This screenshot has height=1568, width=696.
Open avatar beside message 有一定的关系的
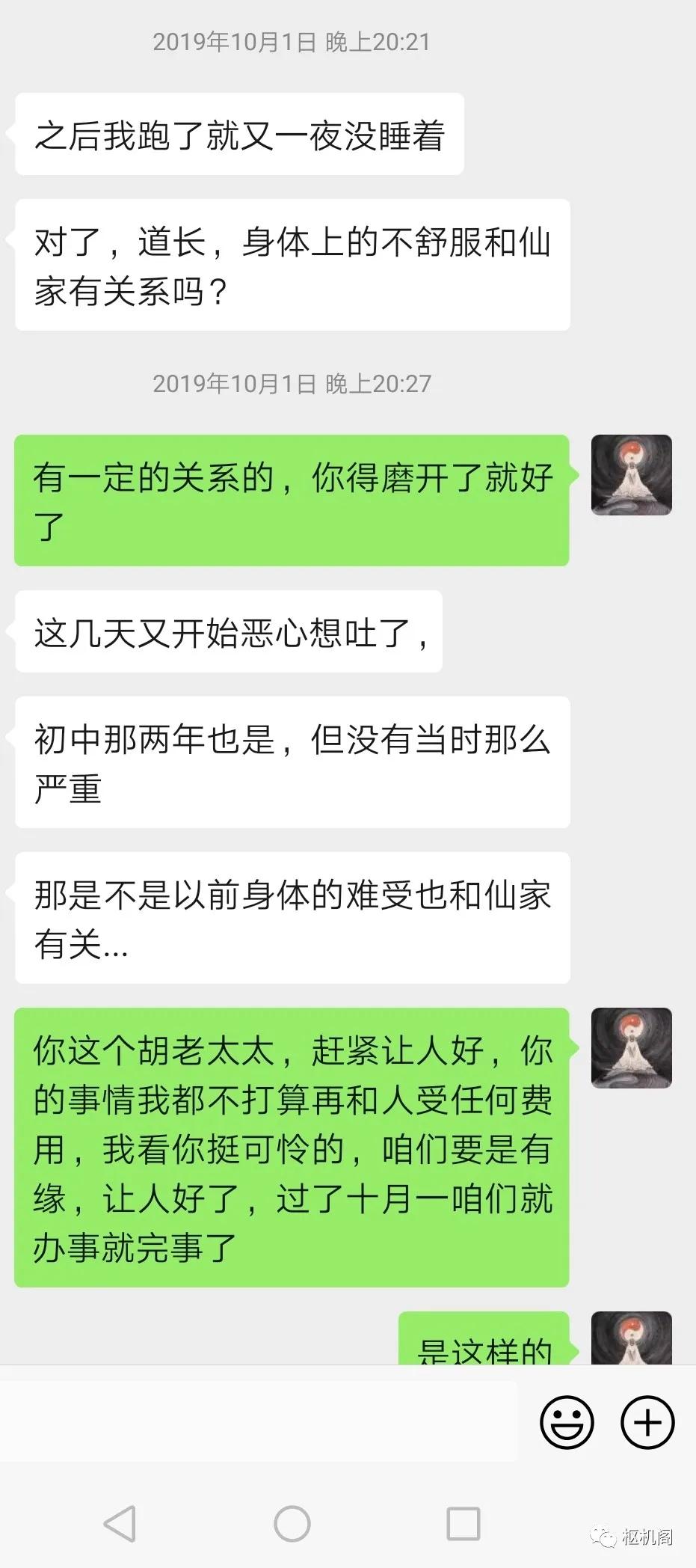(632, 475)
